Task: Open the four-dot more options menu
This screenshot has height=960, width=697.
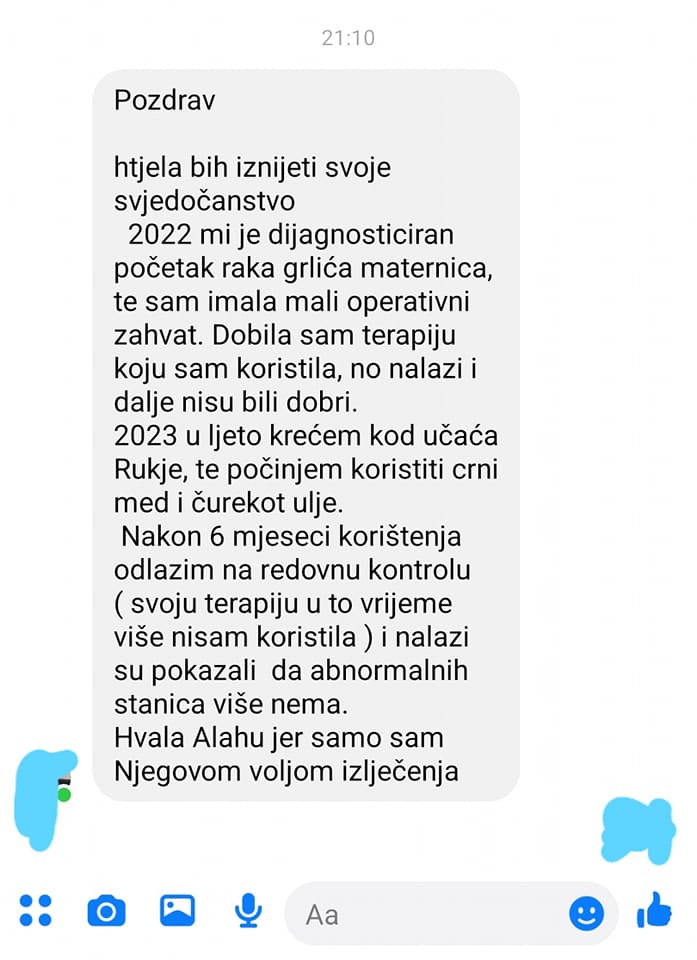Action: coord(35,911)
